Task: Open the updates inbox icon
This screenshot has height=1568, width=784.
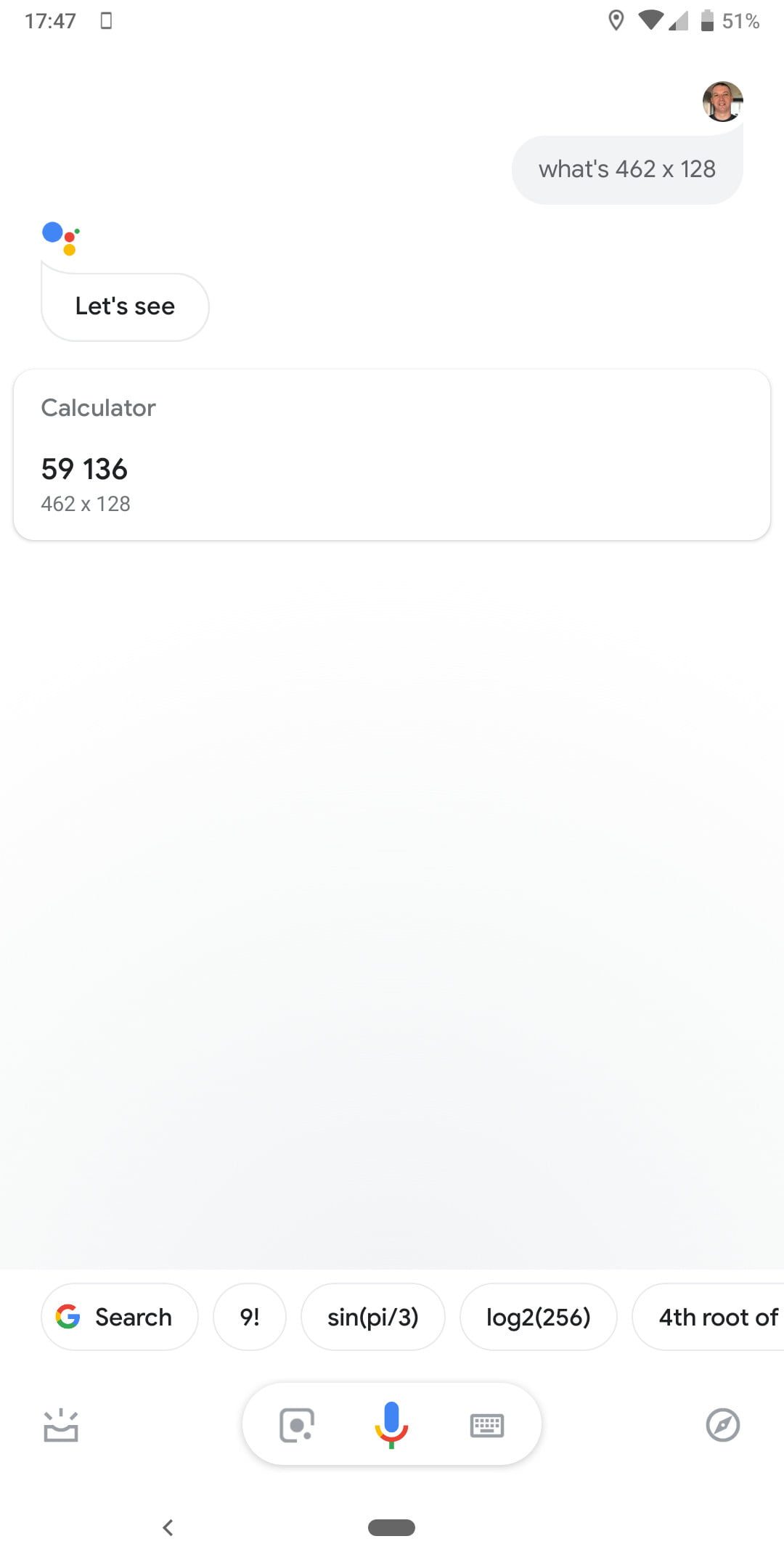Action: coord(61,1425)
